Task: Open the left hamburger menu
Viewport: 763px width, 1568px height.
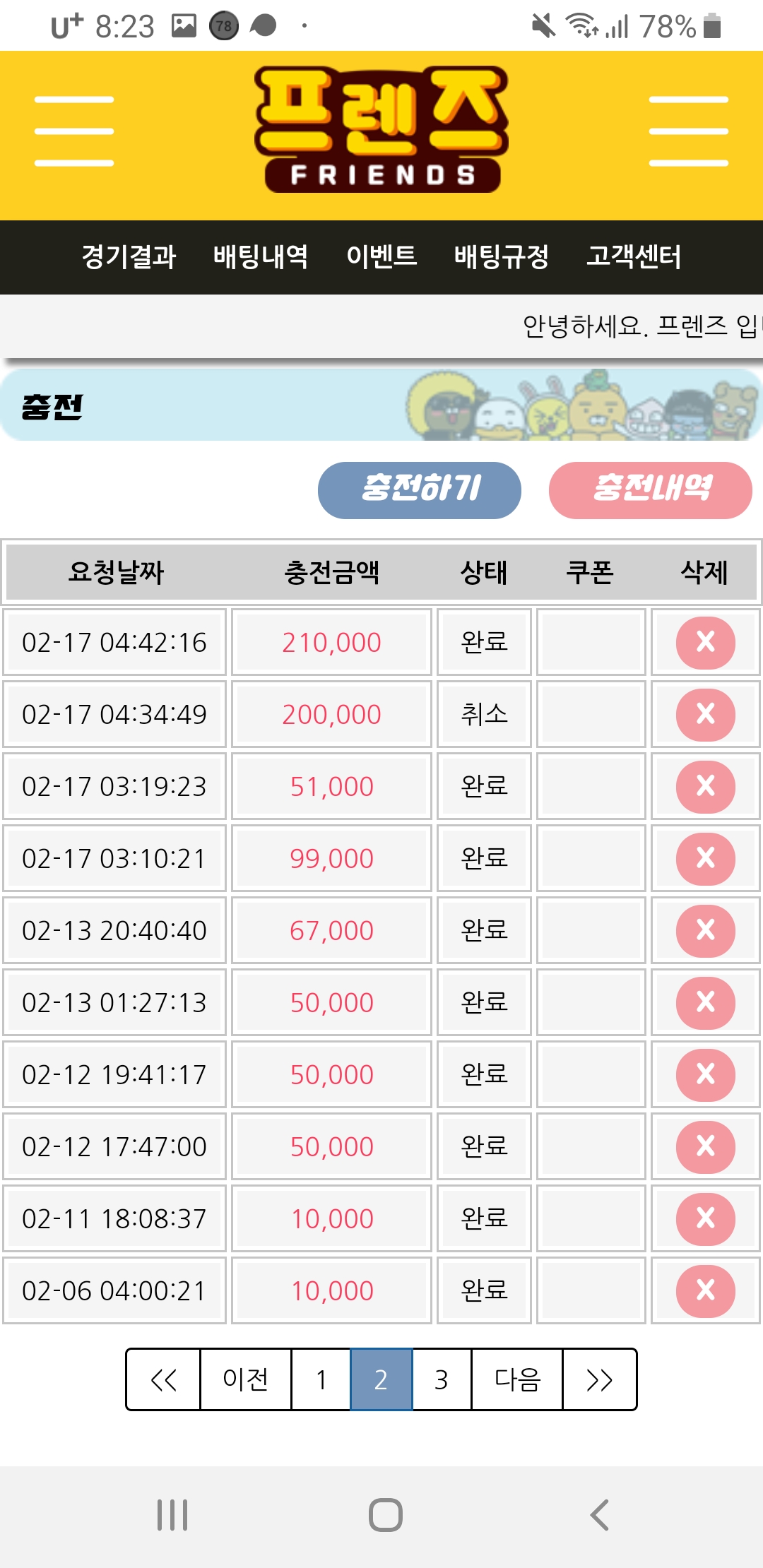Action: [74, 131]
